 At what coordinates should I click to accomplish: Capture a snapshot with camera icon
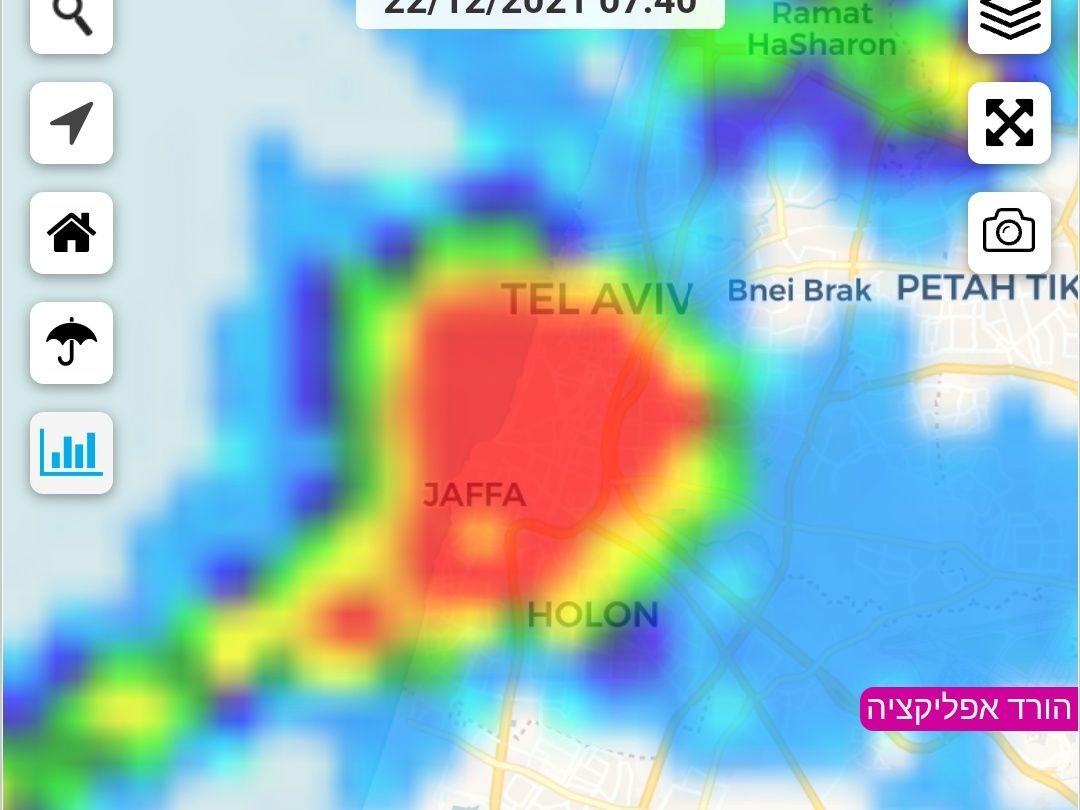click(1009, 232)
